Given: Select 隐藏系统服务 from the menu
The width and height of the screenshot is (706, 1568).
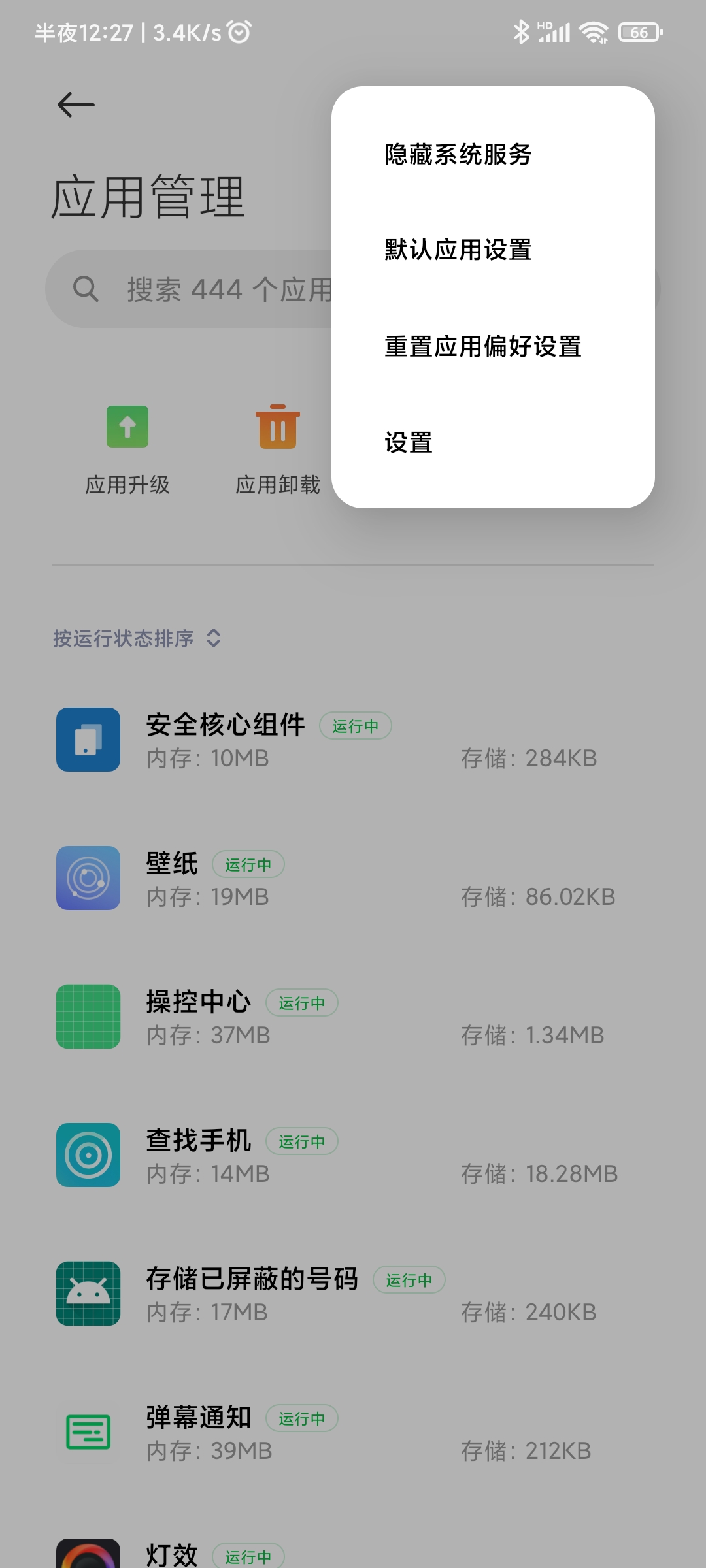Looking at the screenshot, I should pyautogui.click(x=493, y=155).
